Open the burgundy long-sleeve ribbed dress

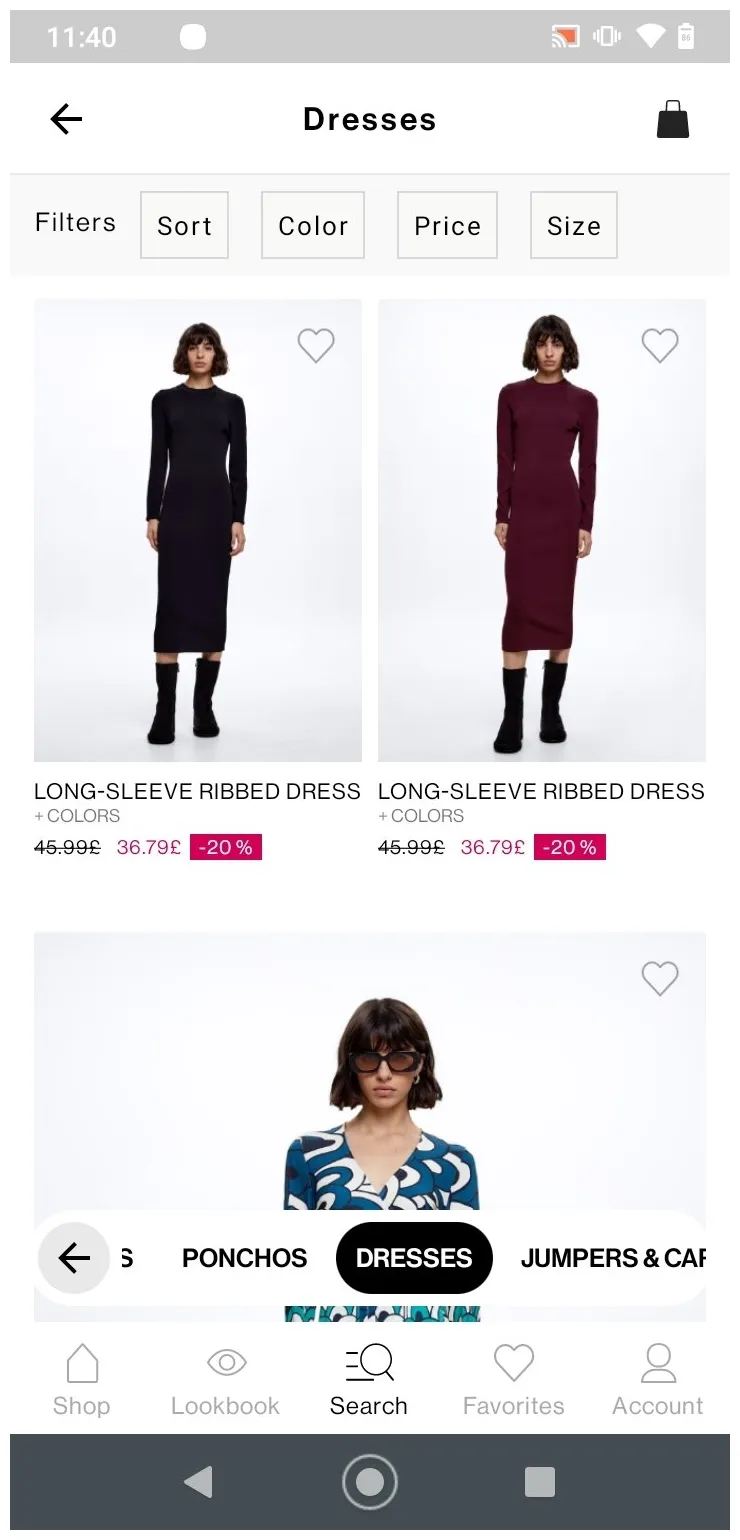click(542, 530)
